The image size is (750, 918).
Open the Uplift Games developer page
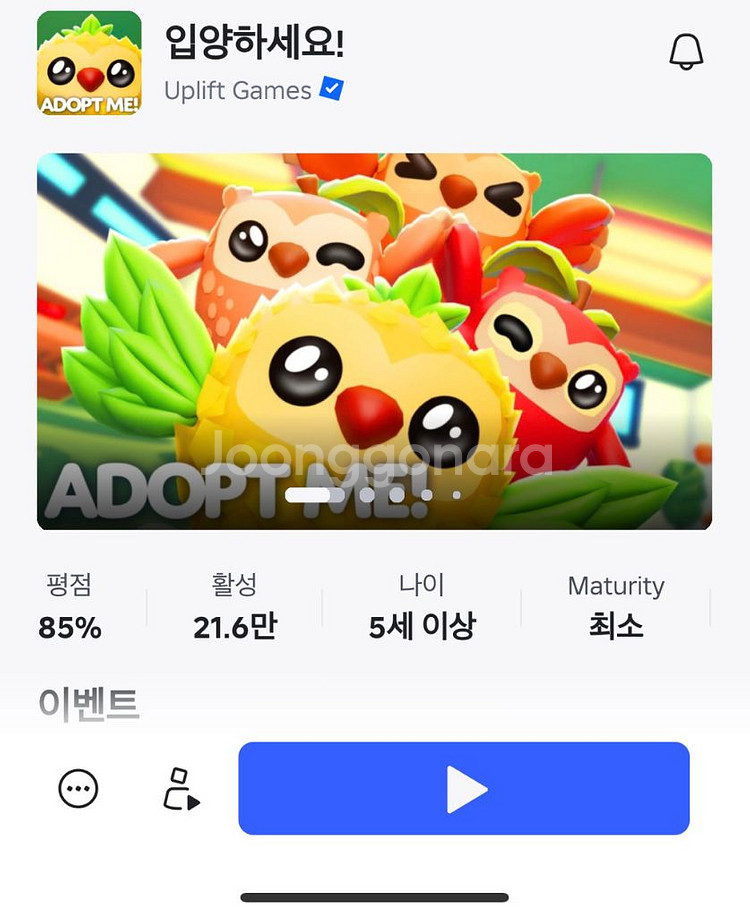[x=238, y=91]
